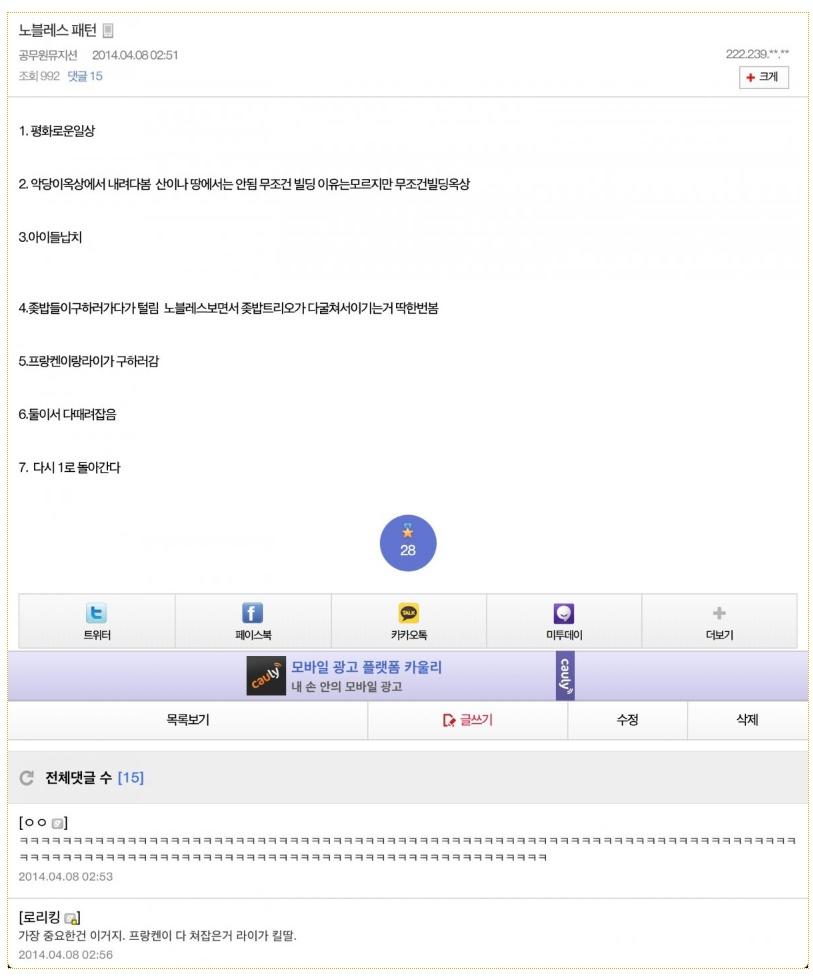
Task: Open the 카울리 mobile ad banner
Action: pyautogui.click(x=365, y=676)
